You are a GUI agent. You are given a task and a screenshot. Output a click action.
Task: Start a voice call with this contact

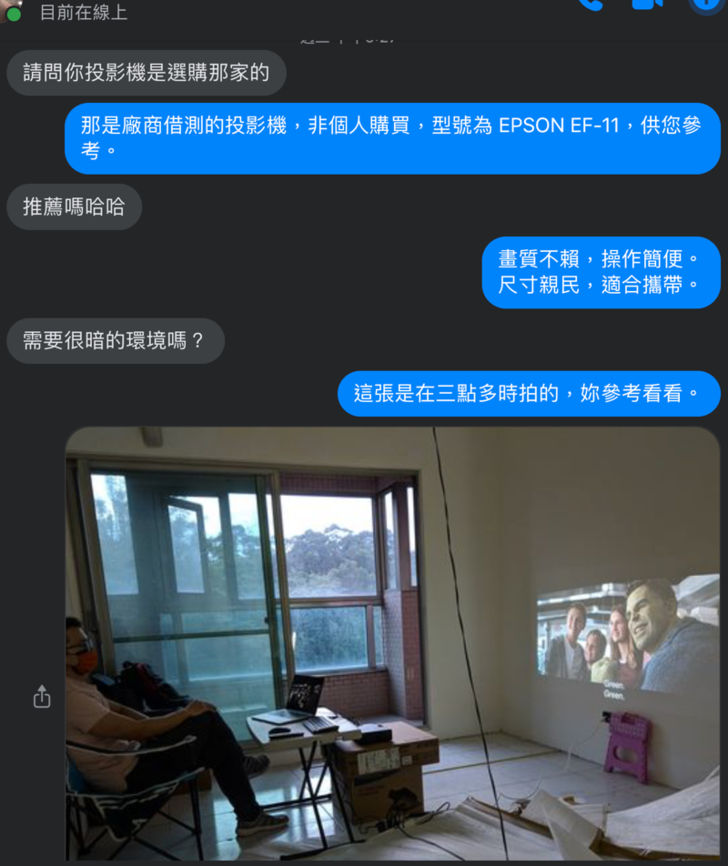[590, 4]
